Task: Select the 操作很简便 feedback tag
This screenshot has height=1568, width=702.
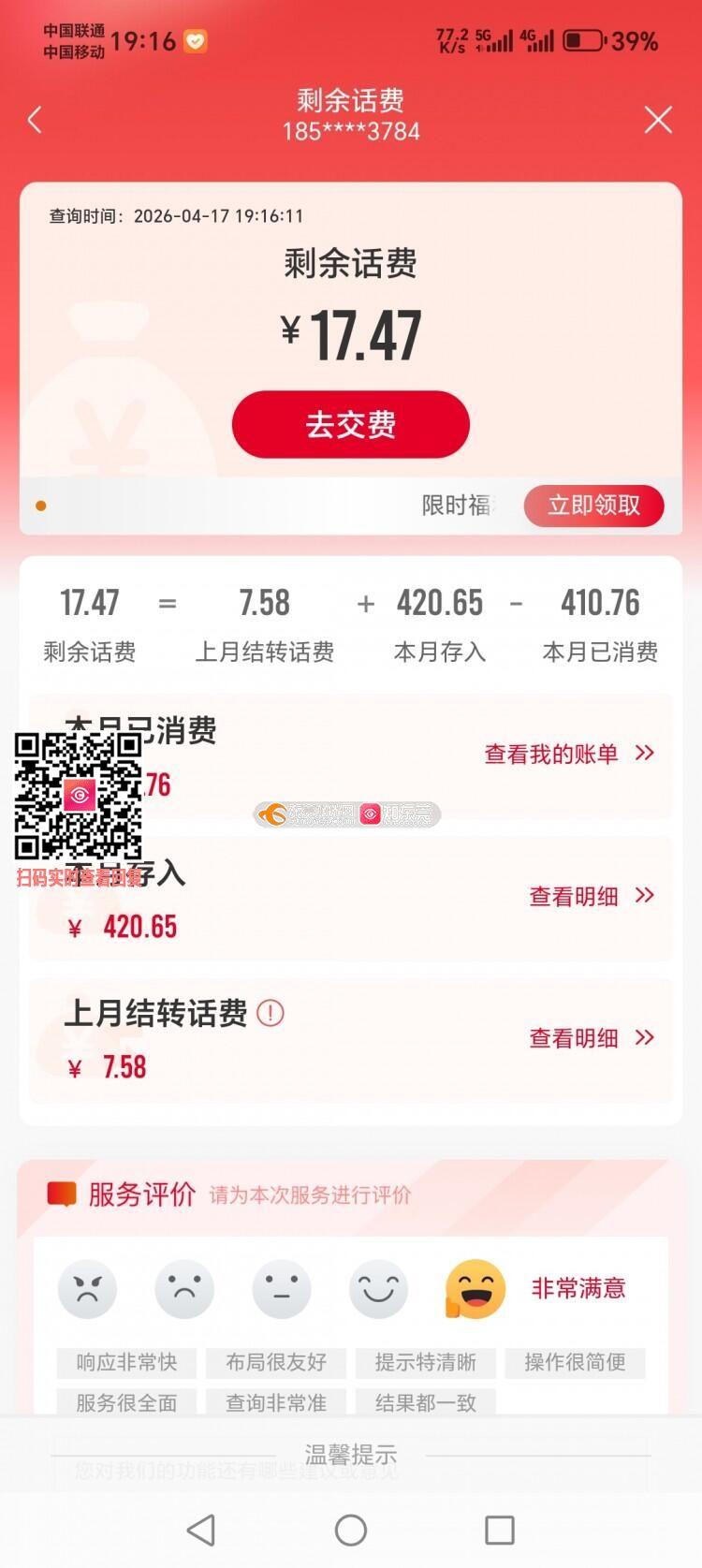Action: (x=575, y=1362)
